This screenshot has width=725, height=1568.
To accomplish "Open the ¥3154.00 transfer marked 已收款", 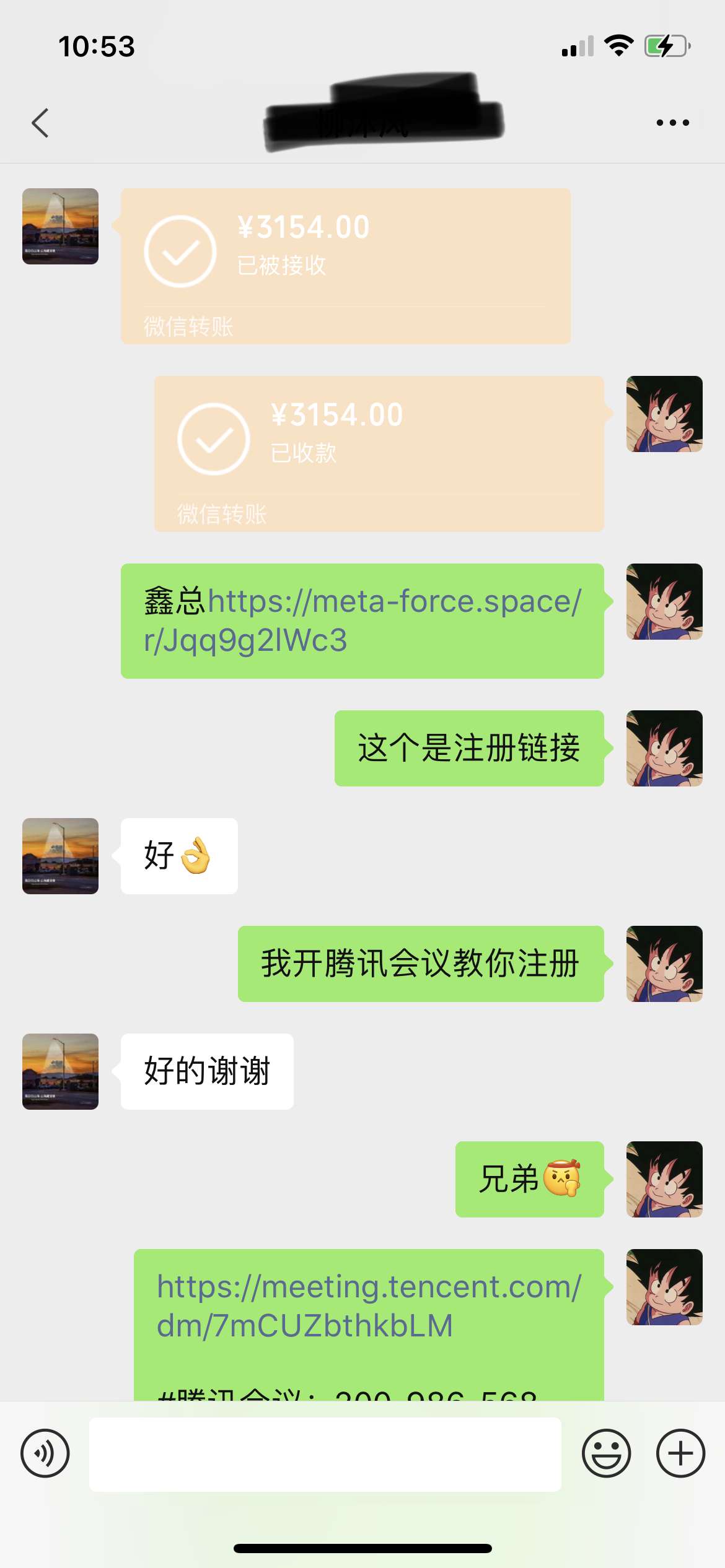I will [x=379, y=453].
